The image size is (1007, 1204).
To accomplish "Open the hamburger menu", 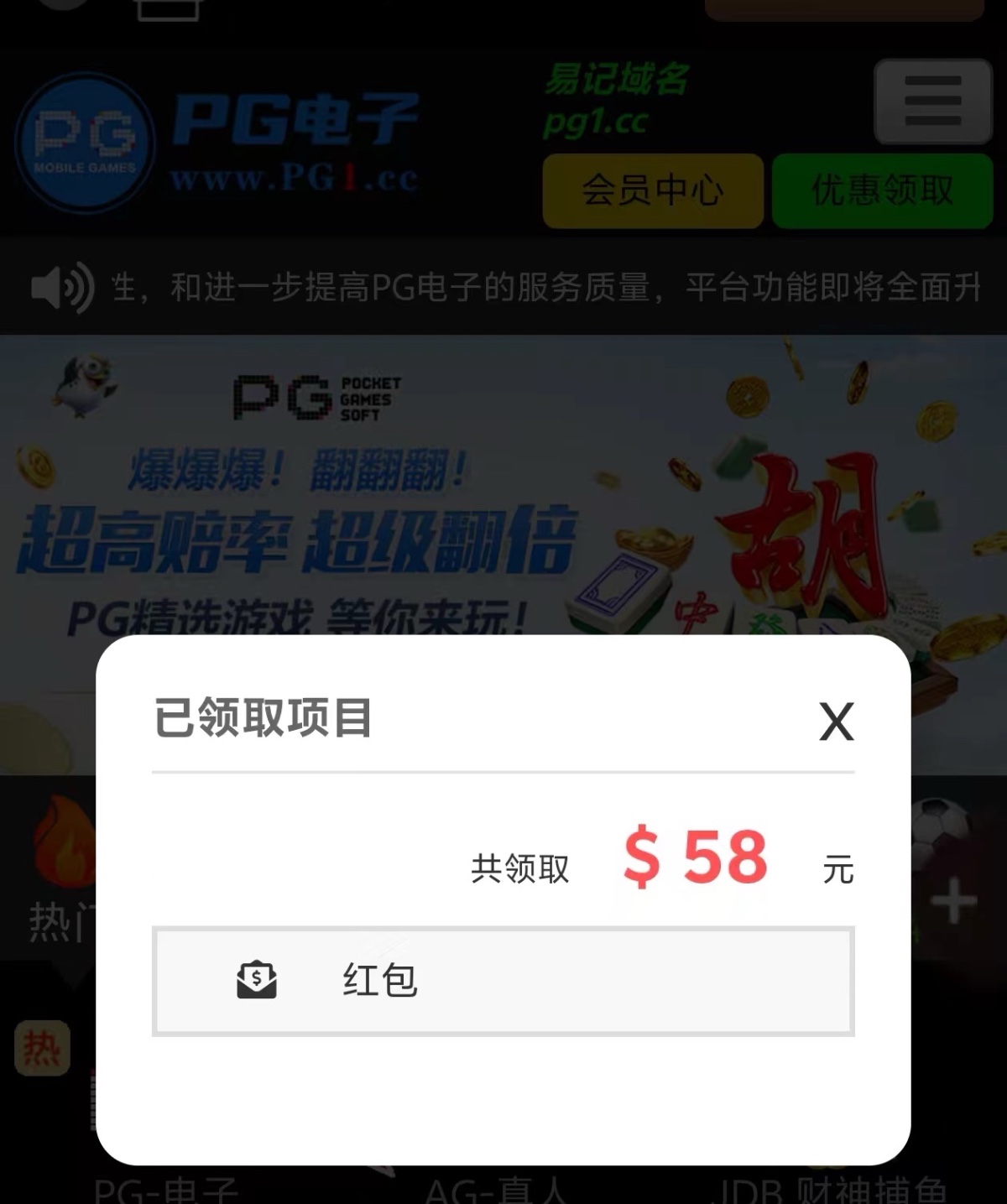I will [932, 102].
